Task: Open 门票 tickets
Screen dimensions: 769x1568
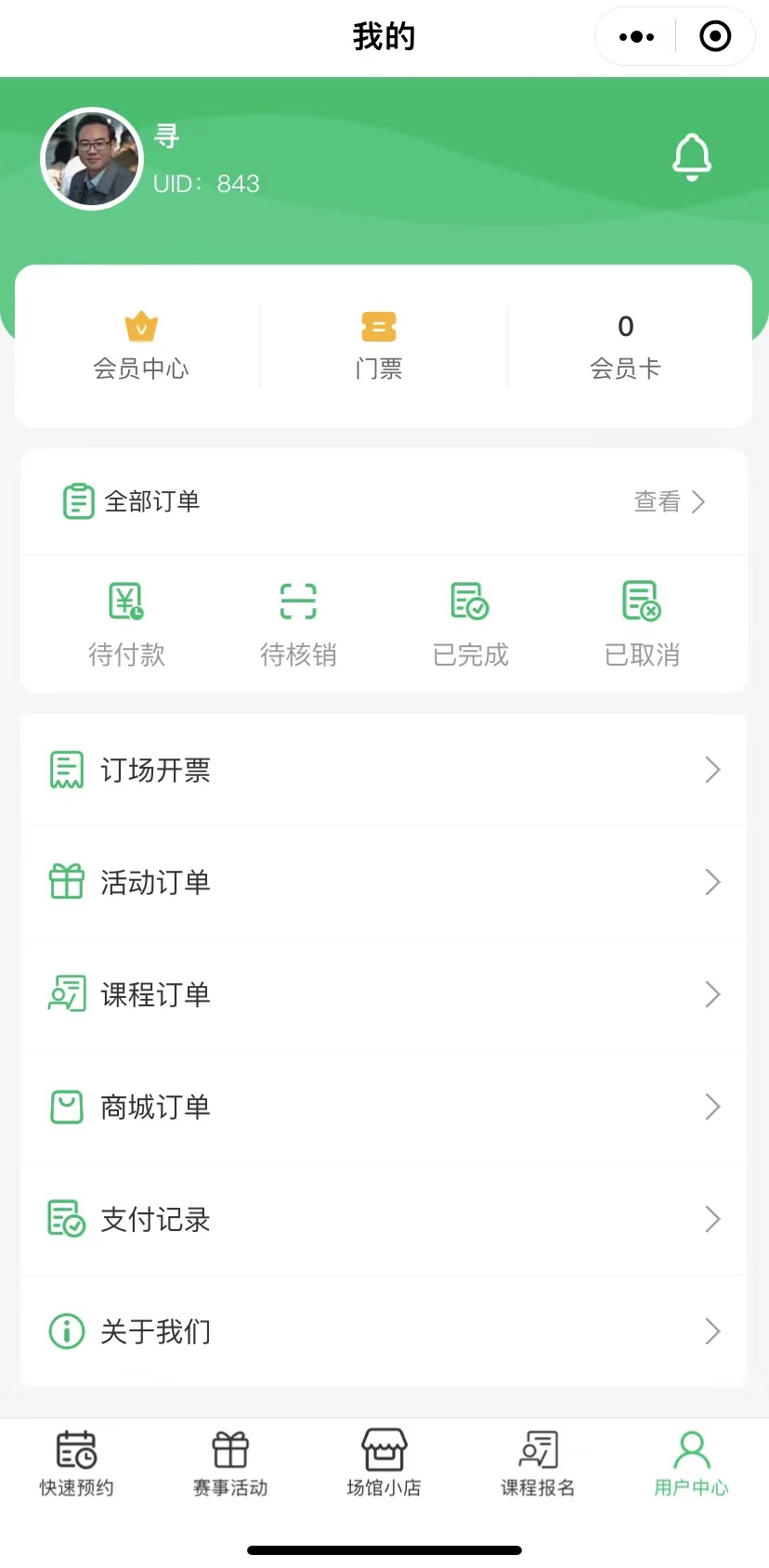Action: click(379, 346)
